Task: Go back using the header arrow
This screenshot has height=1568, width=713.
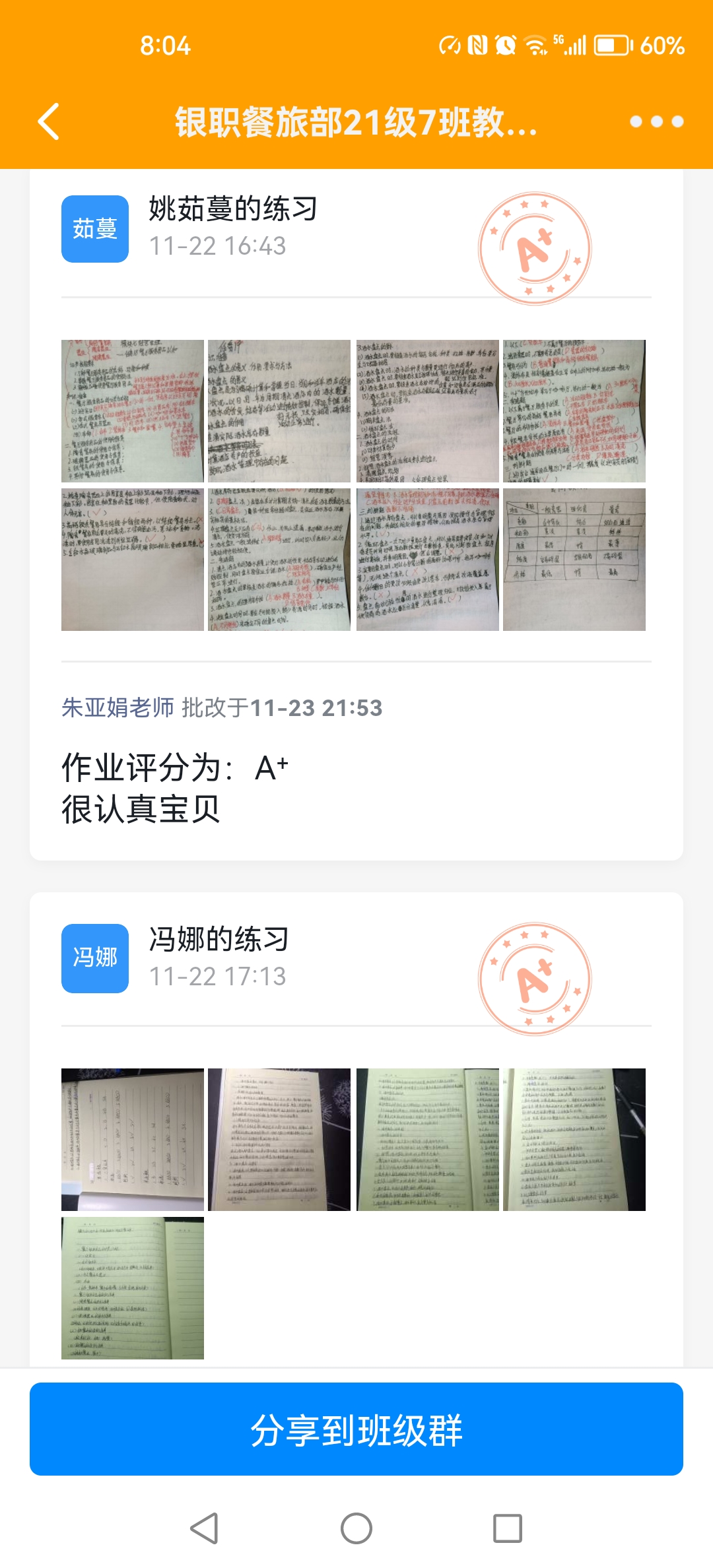Action: pyautogui.click(x=49, y=121)
